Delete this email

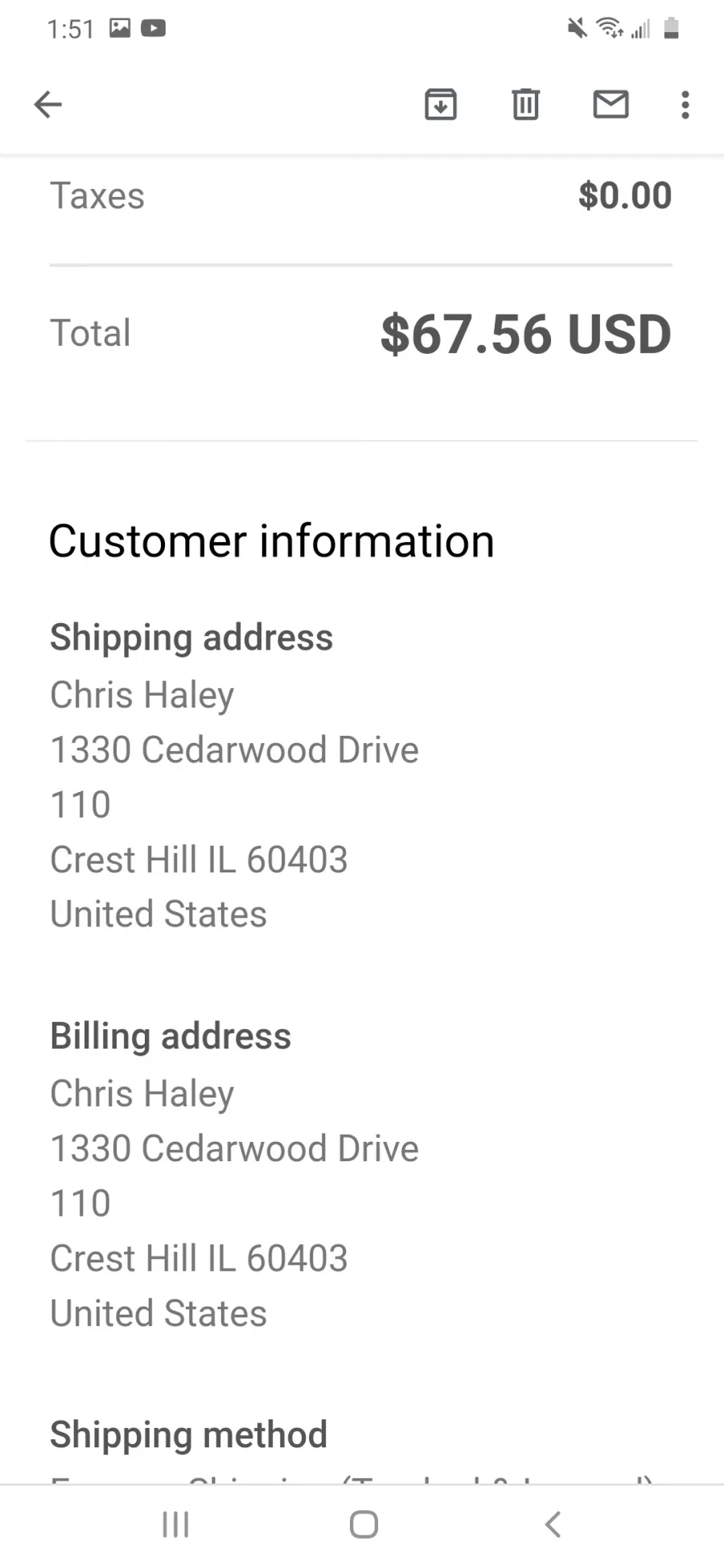click(x=525, y=105)
